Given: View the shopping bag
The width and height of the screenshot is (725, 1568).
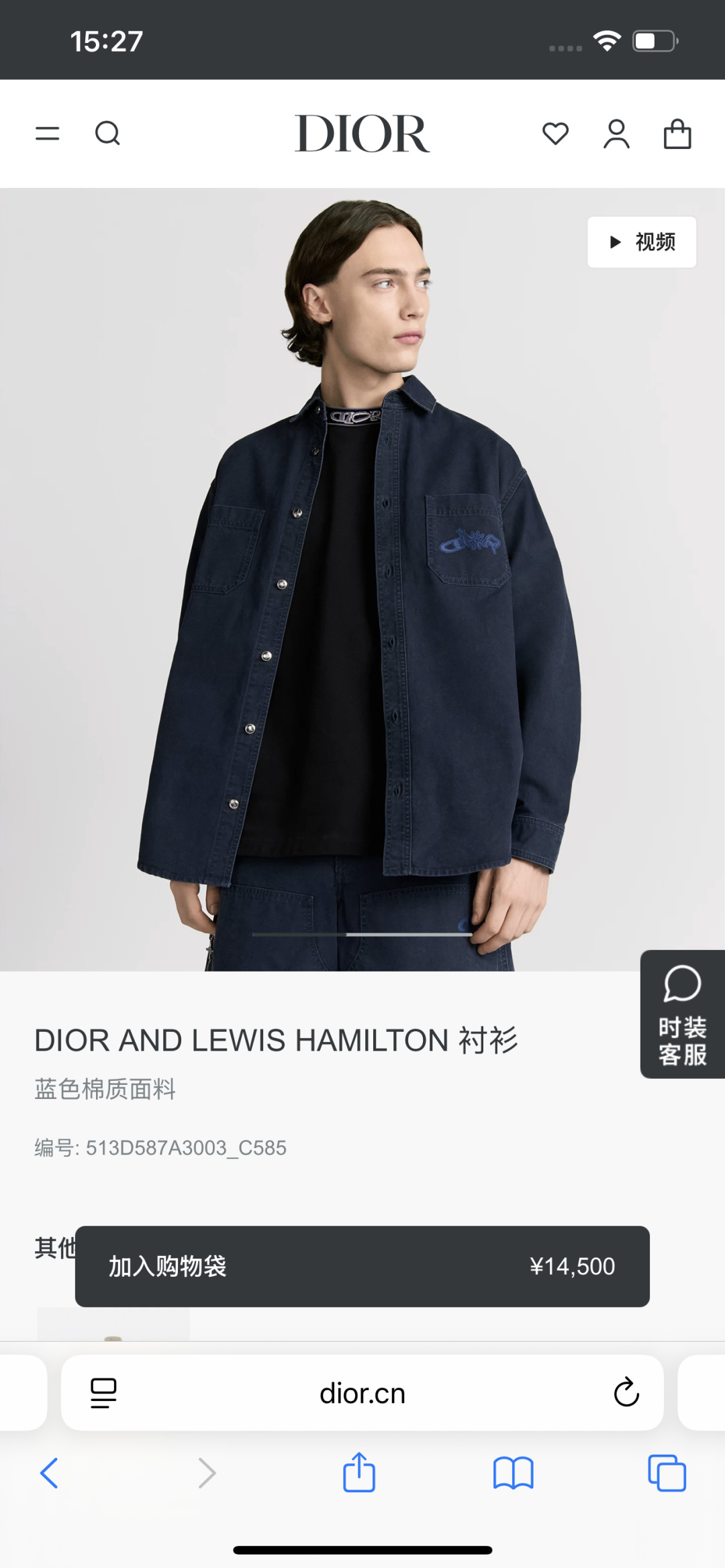Looking at the screenshot, I should point(677,134).
